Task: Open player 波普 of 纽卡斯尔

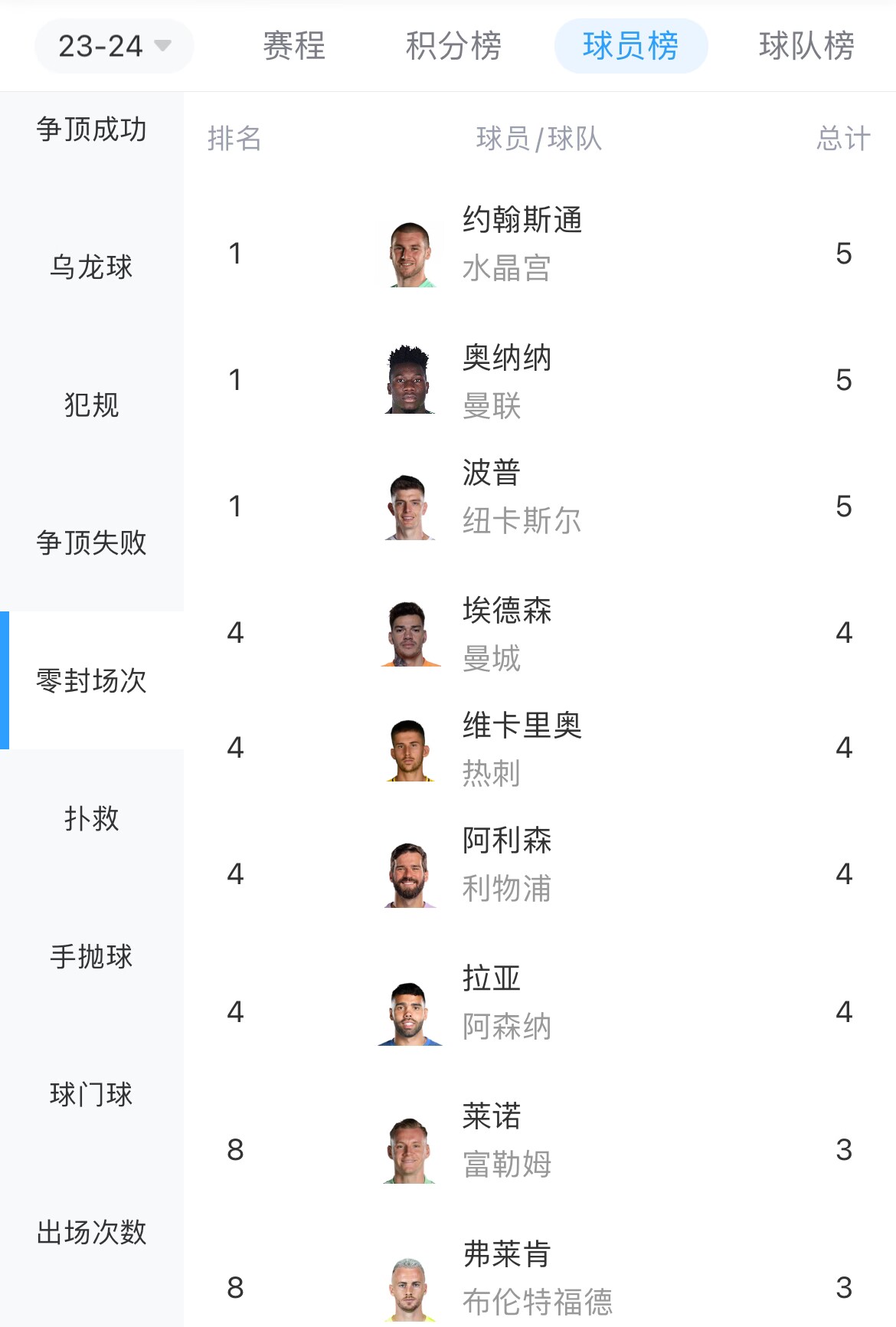Action: coord(522,496)
